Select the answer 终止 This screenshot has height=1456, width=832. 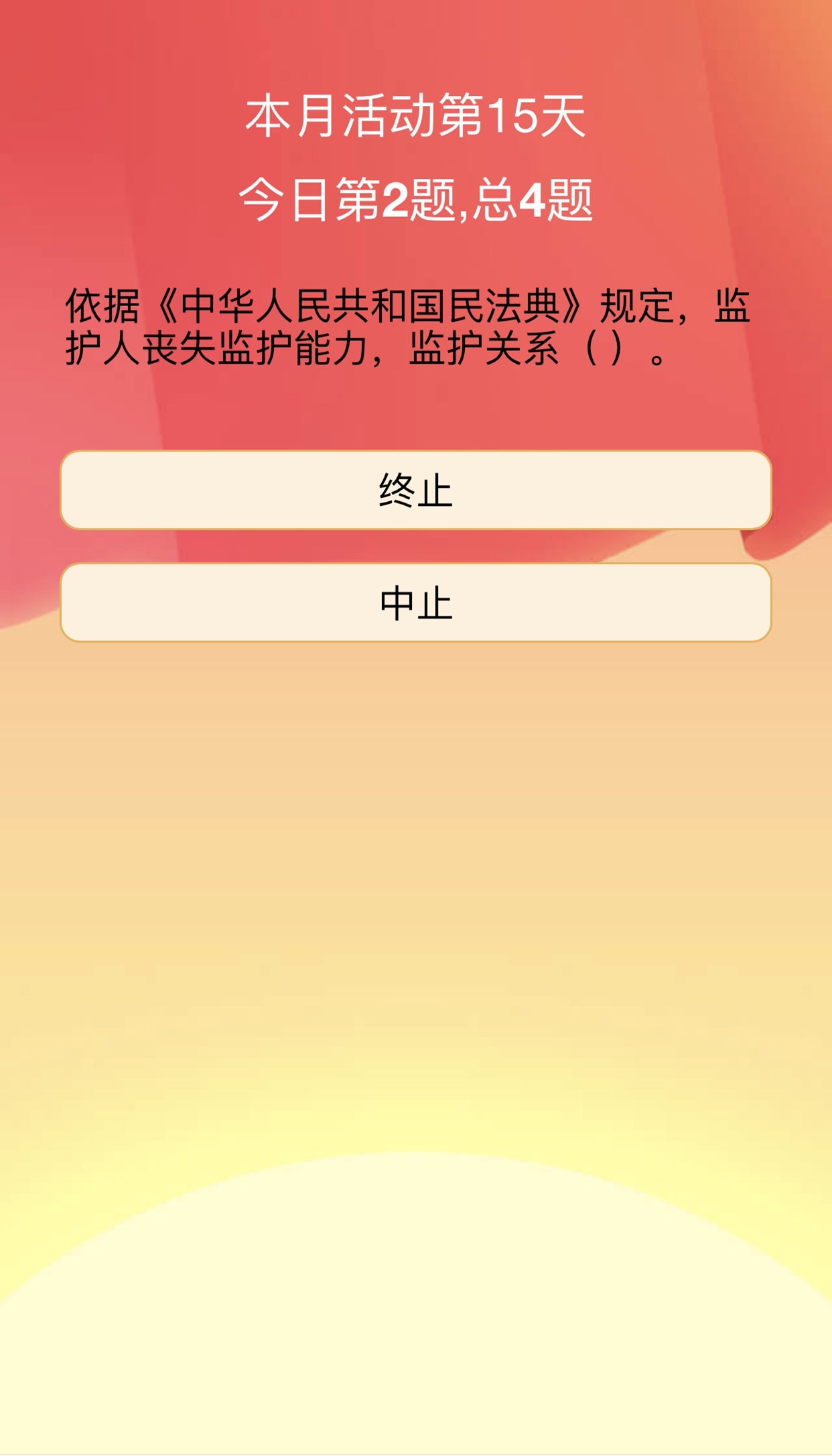[x=415, y=490]
